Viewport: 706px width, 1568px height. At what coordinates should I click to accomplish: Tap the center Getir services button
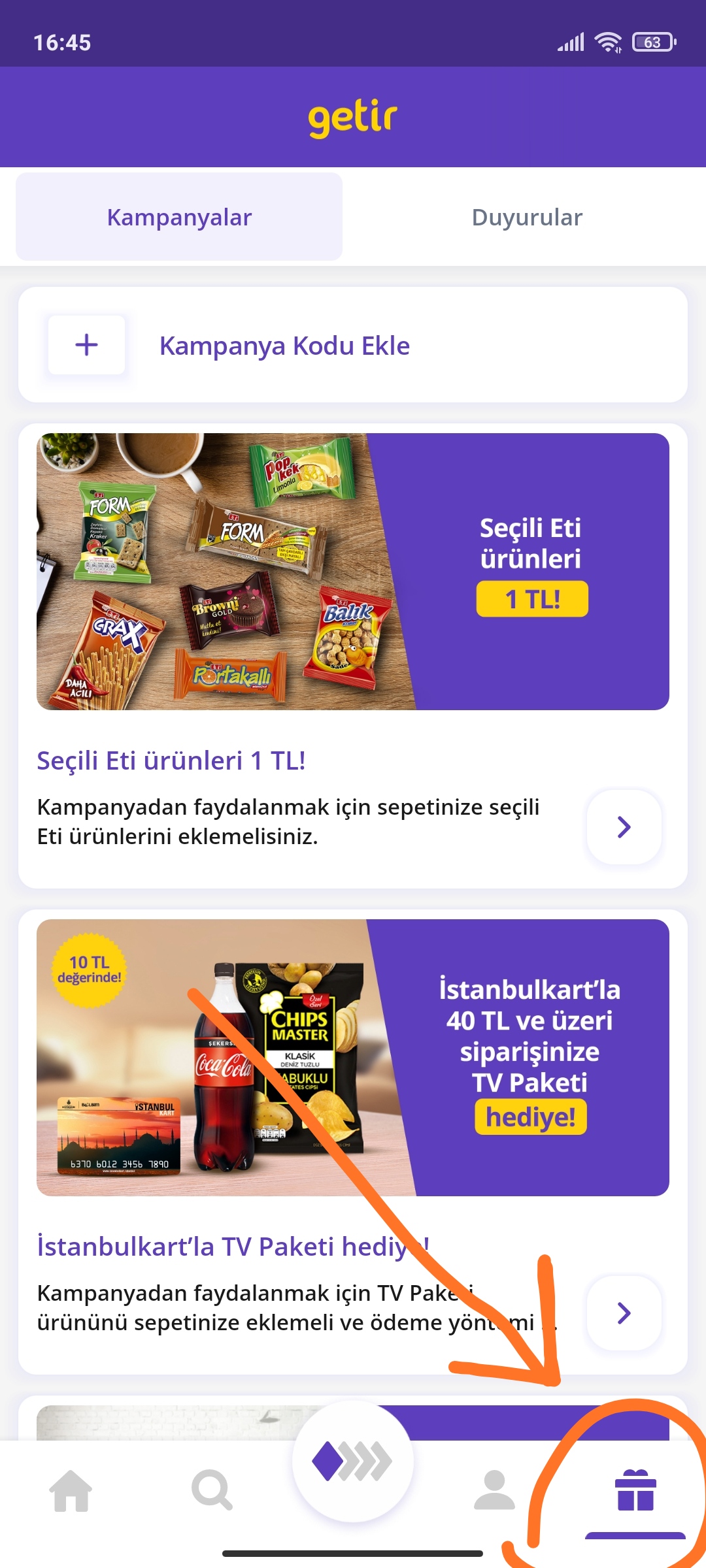(x=353, y=1462)
